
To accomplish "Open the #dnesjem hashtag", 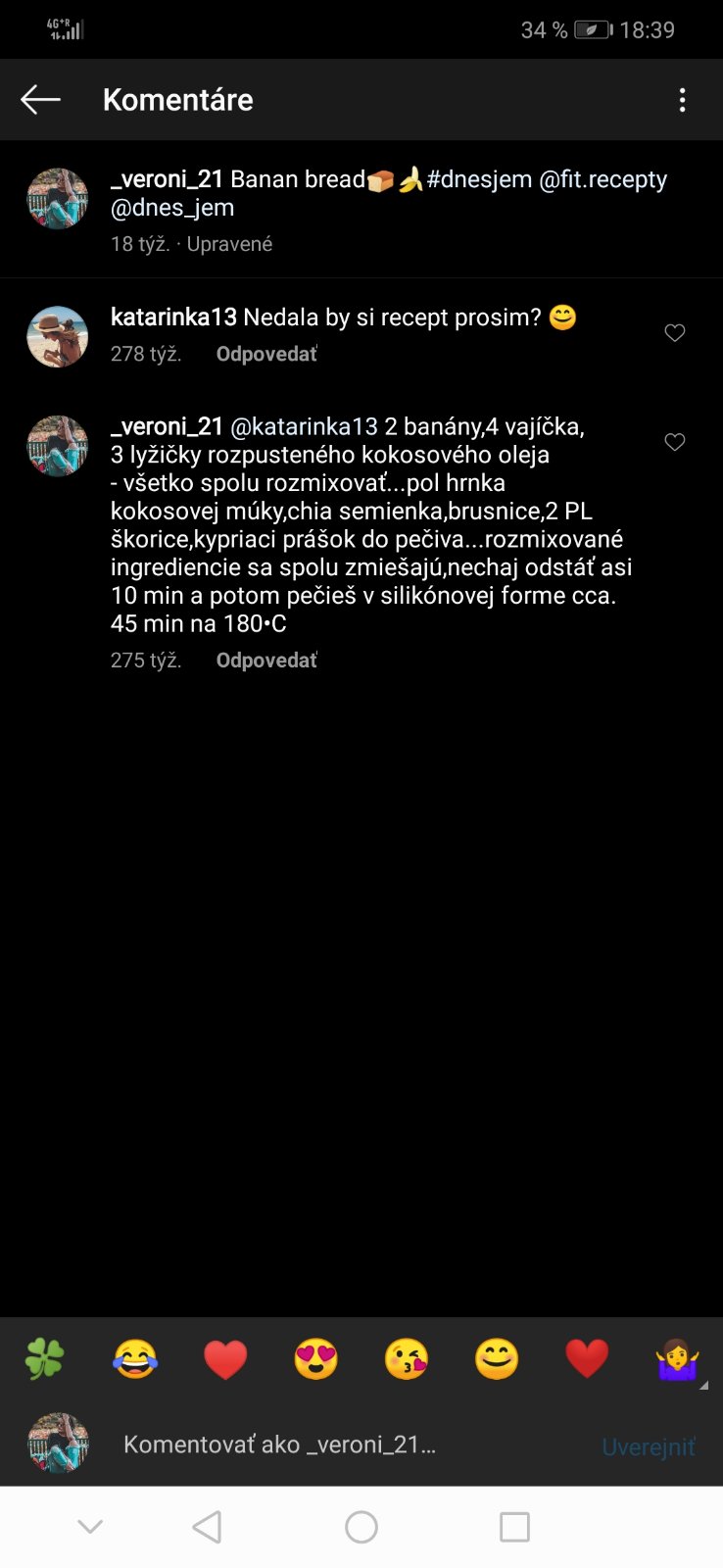I will [x=479, y=179].
